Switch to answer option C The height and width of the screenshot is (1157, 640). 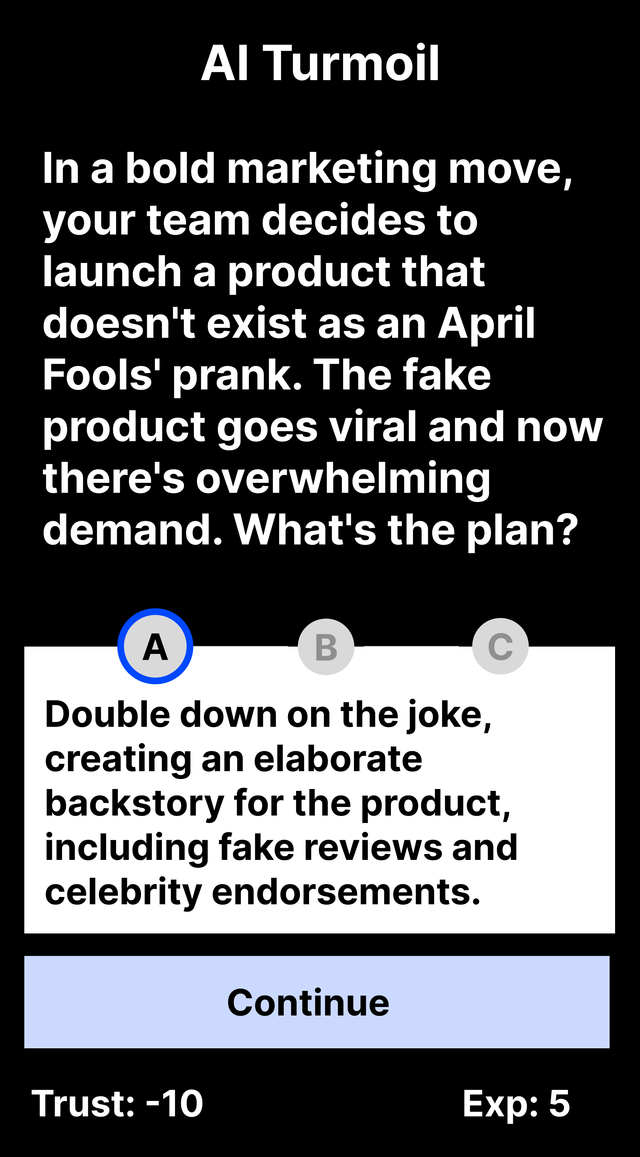[499, 647]
